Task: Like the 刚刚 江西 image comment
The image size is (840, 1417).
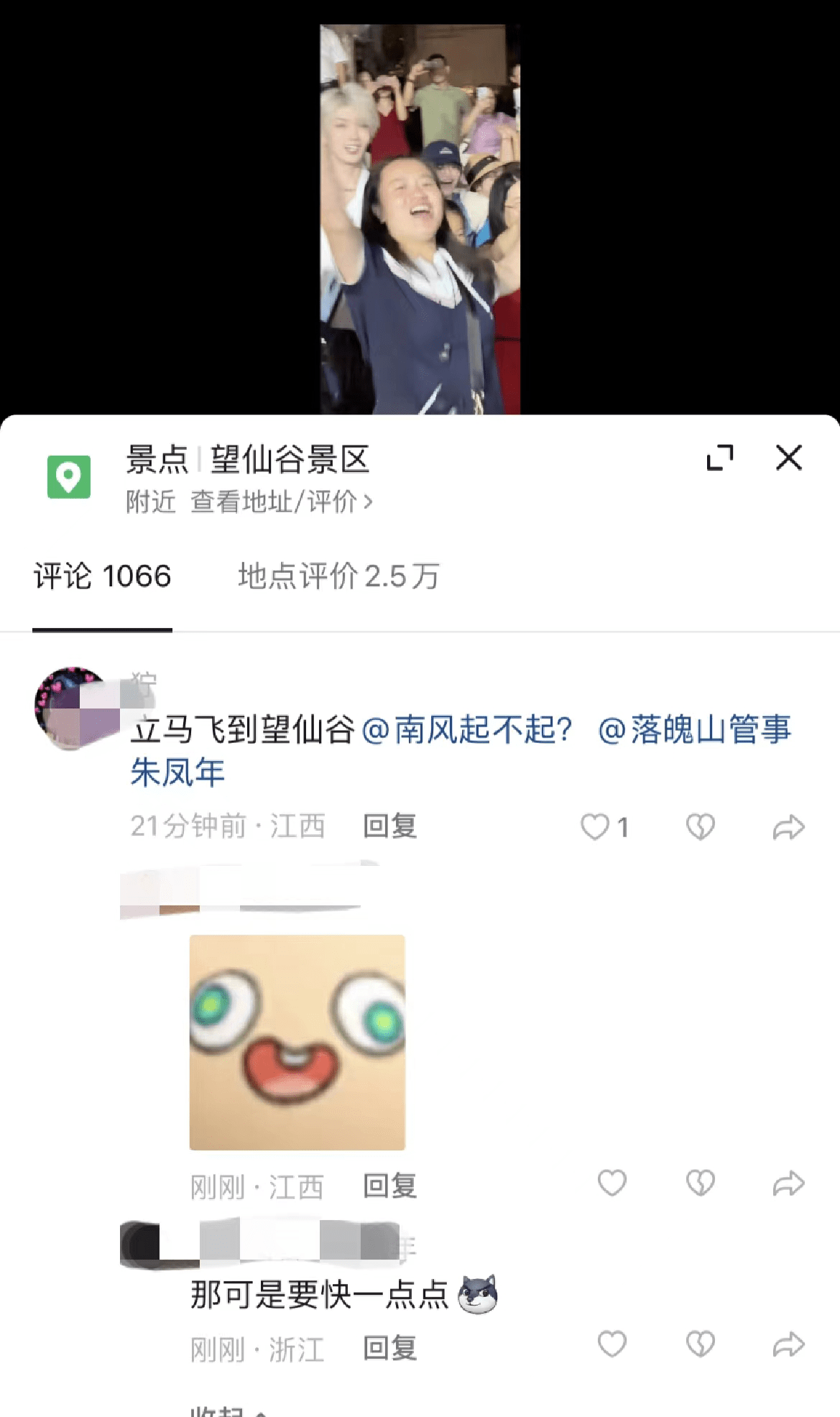Action: (612, 1183)
